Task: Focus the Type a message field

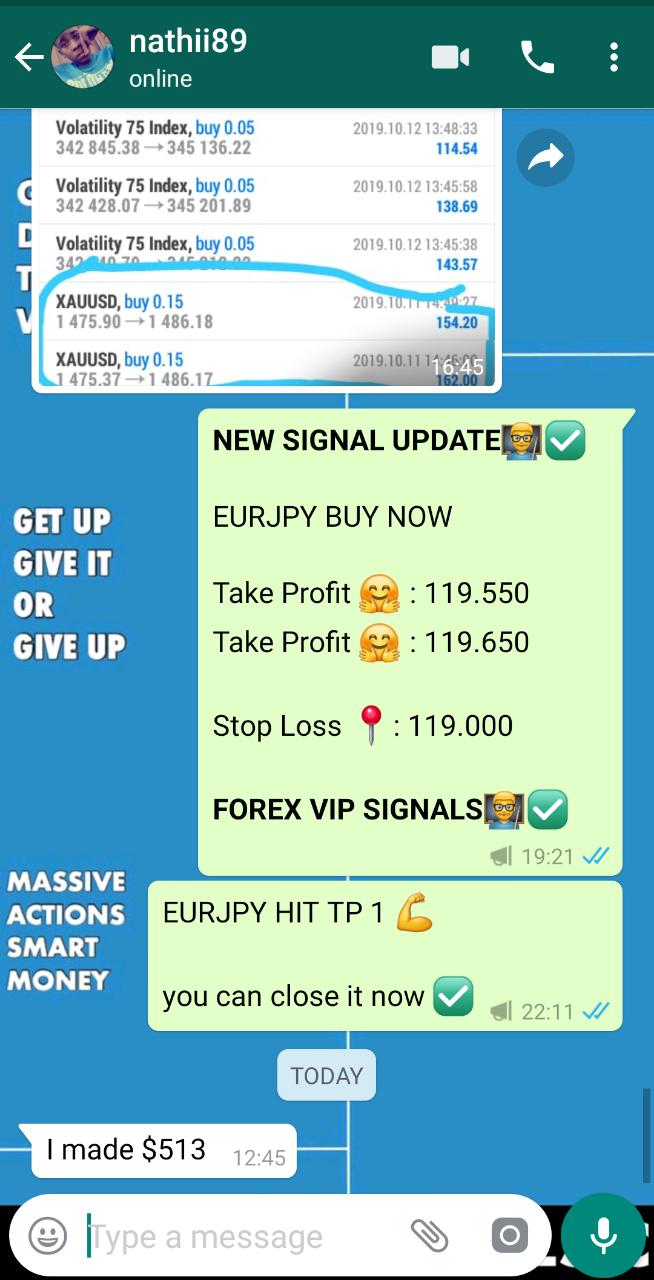Action: 240,1237
